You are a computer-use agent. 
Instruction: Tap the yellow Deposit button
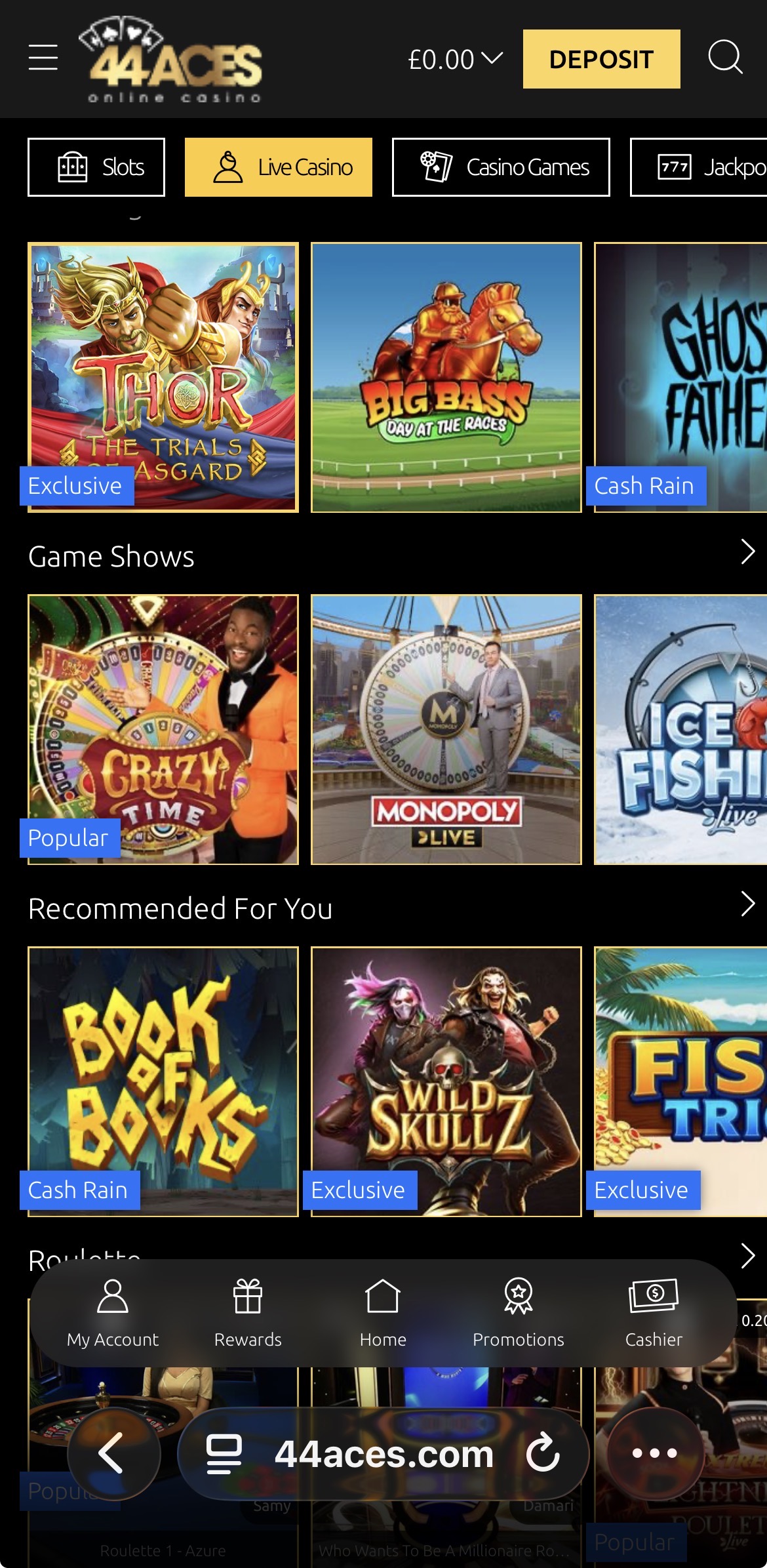click(601, 59)
